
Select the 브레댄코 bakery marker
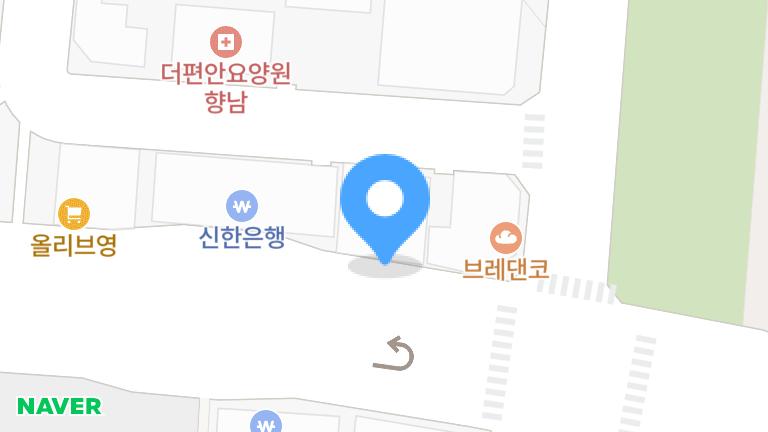click(506, 239)
